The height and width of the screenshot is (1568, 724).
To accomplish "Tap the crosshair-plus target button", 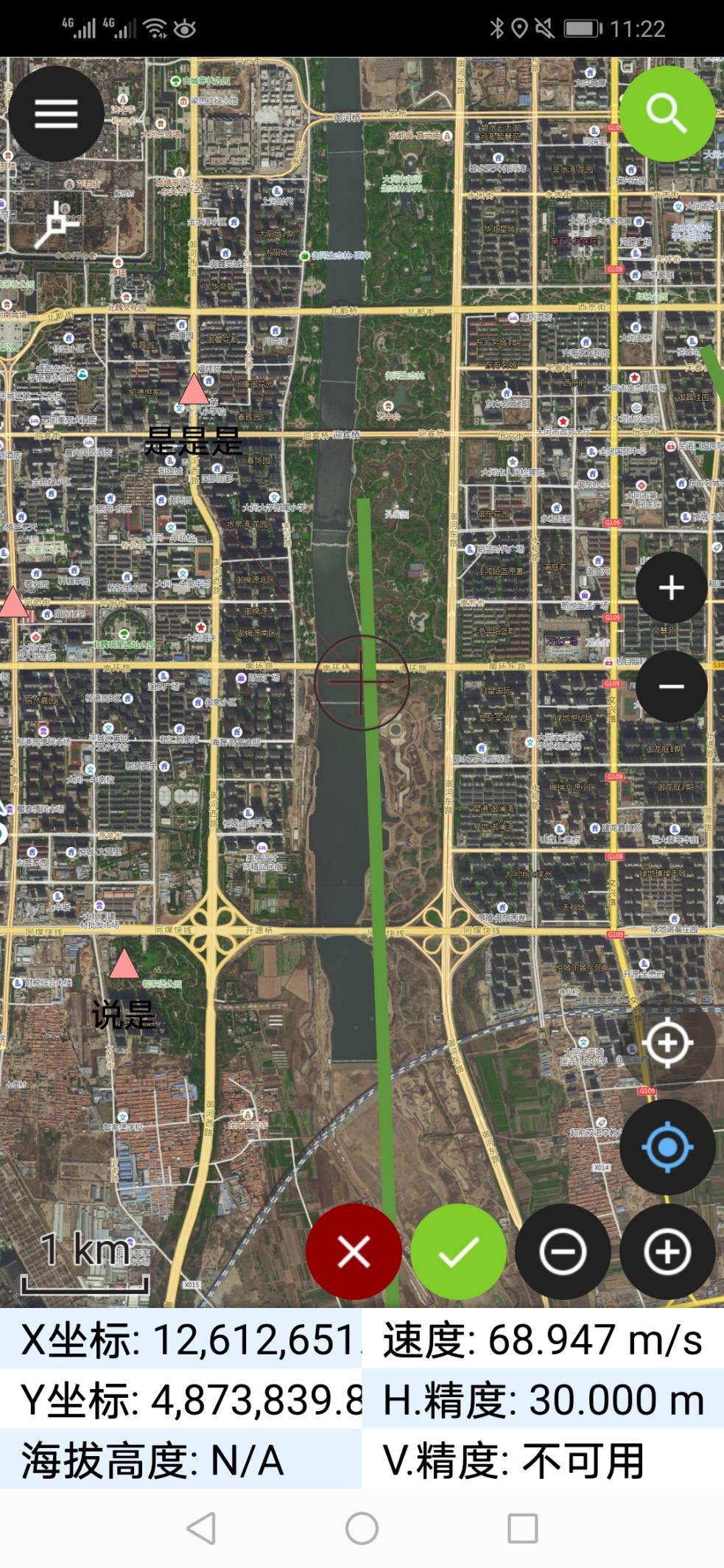I will 667,1043.
